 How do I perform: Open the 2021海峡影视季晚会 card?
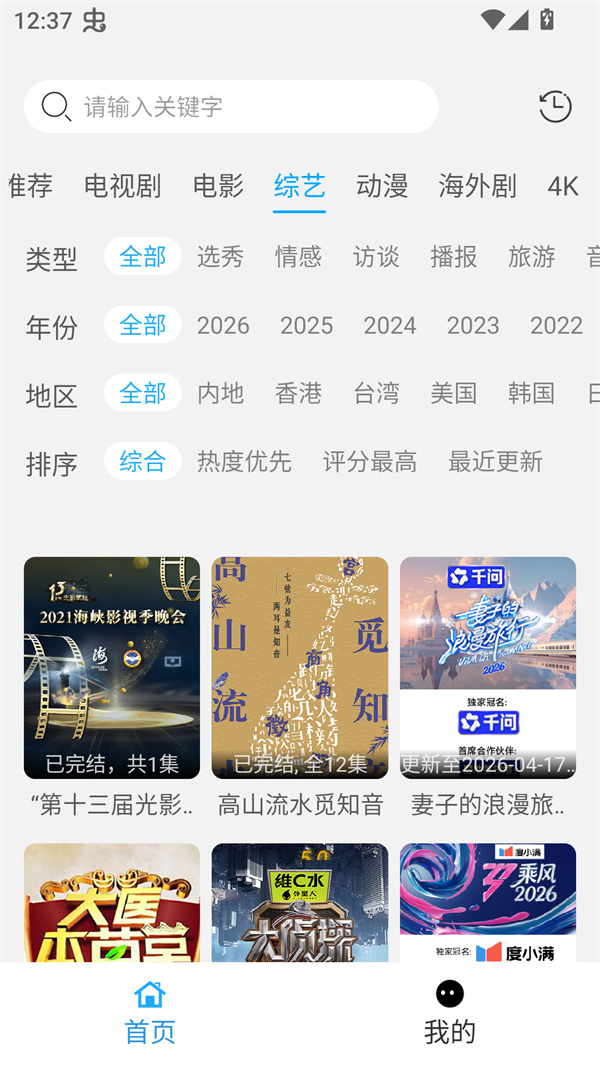(x=112, y=668)
